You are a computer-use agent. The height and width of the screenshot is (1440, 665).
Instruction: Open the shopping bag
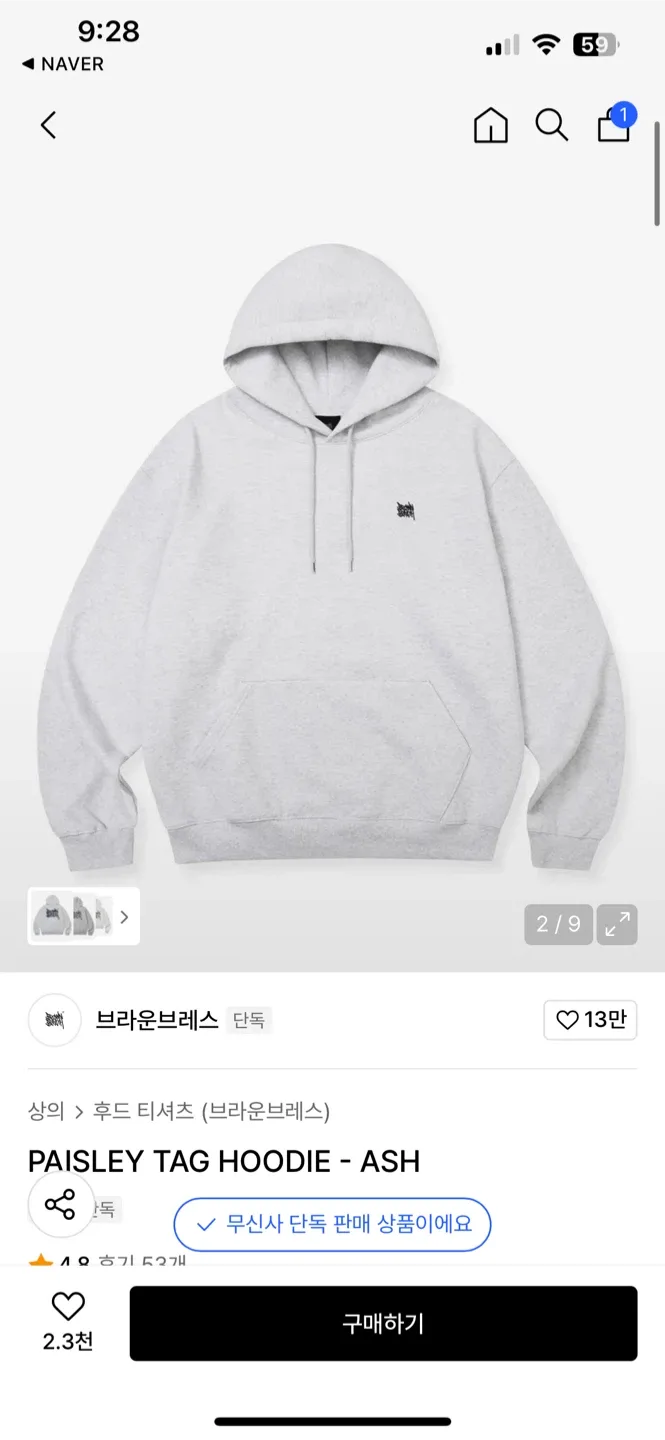[x=614, y=125]
